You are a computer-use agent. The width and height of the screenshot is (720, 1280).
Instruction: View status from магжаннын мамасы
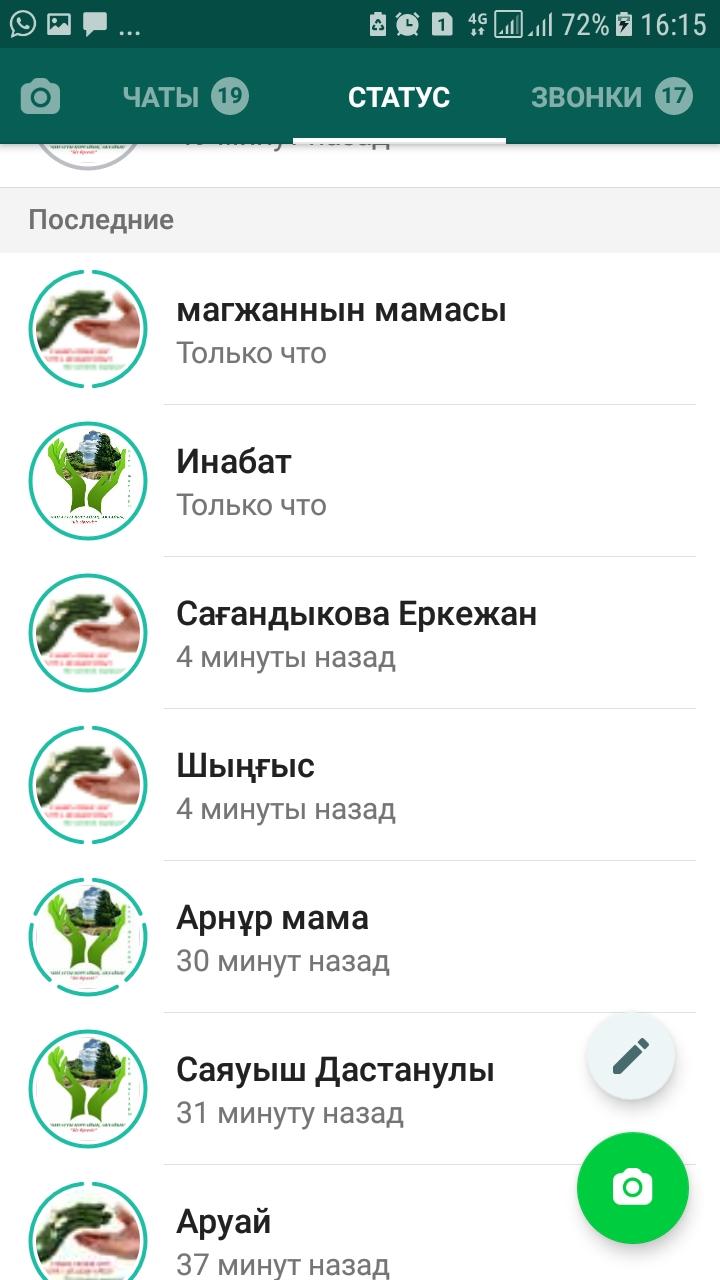tap(360, 329)
